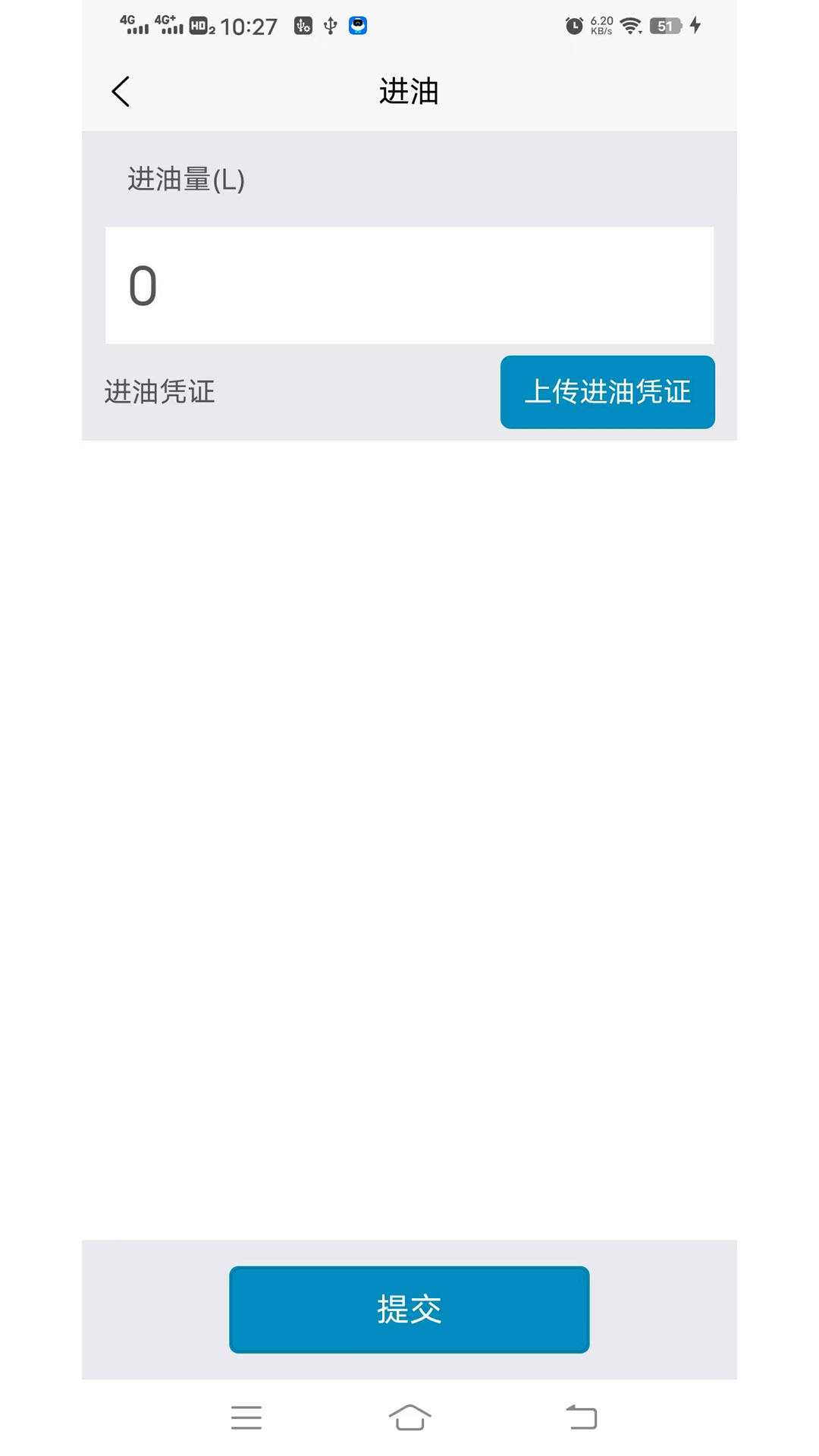Viewport: 819px width, 1456px height.
Task: Tap the charging lightning icon
Action: 695,25
